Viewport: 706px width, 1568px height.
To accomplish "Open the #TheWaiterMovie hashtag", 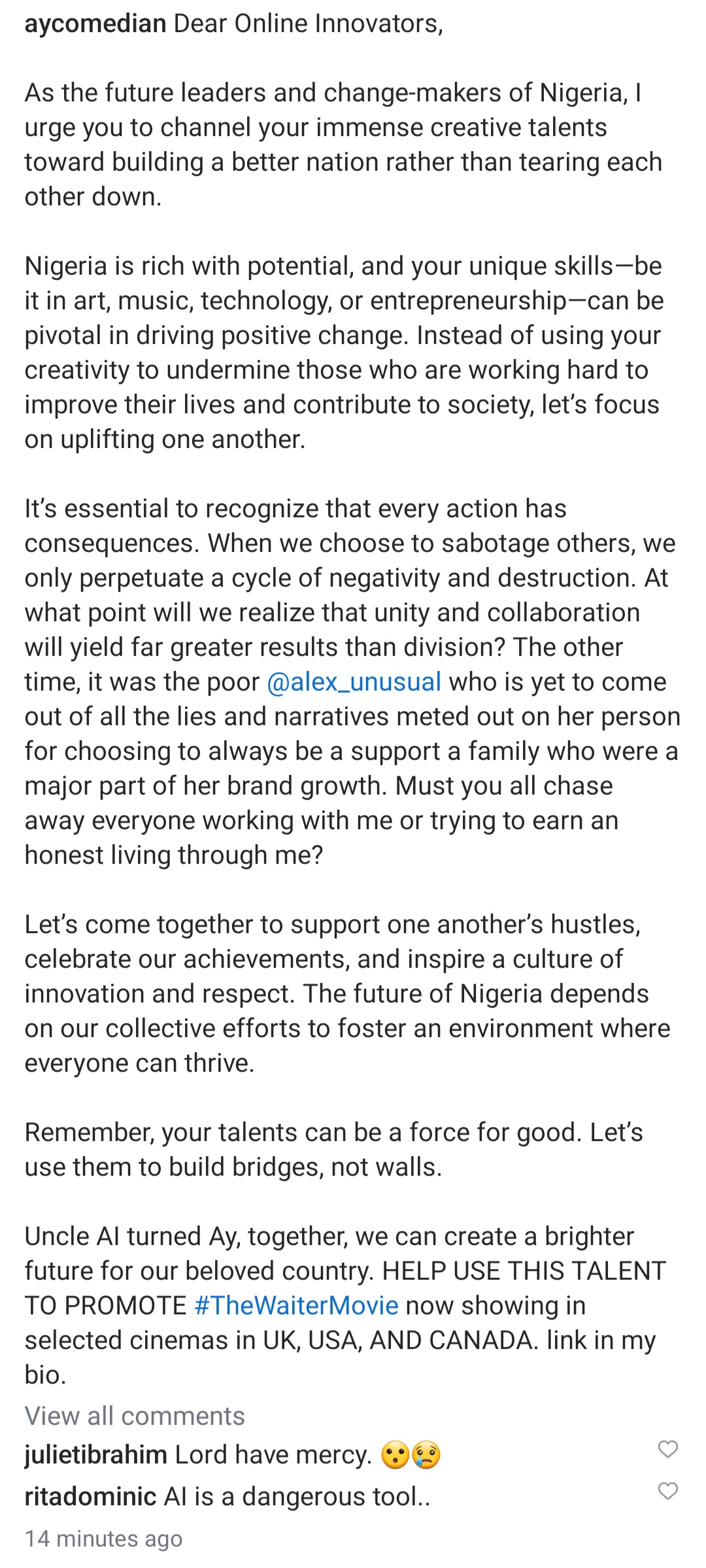I will coord(297,1306).
